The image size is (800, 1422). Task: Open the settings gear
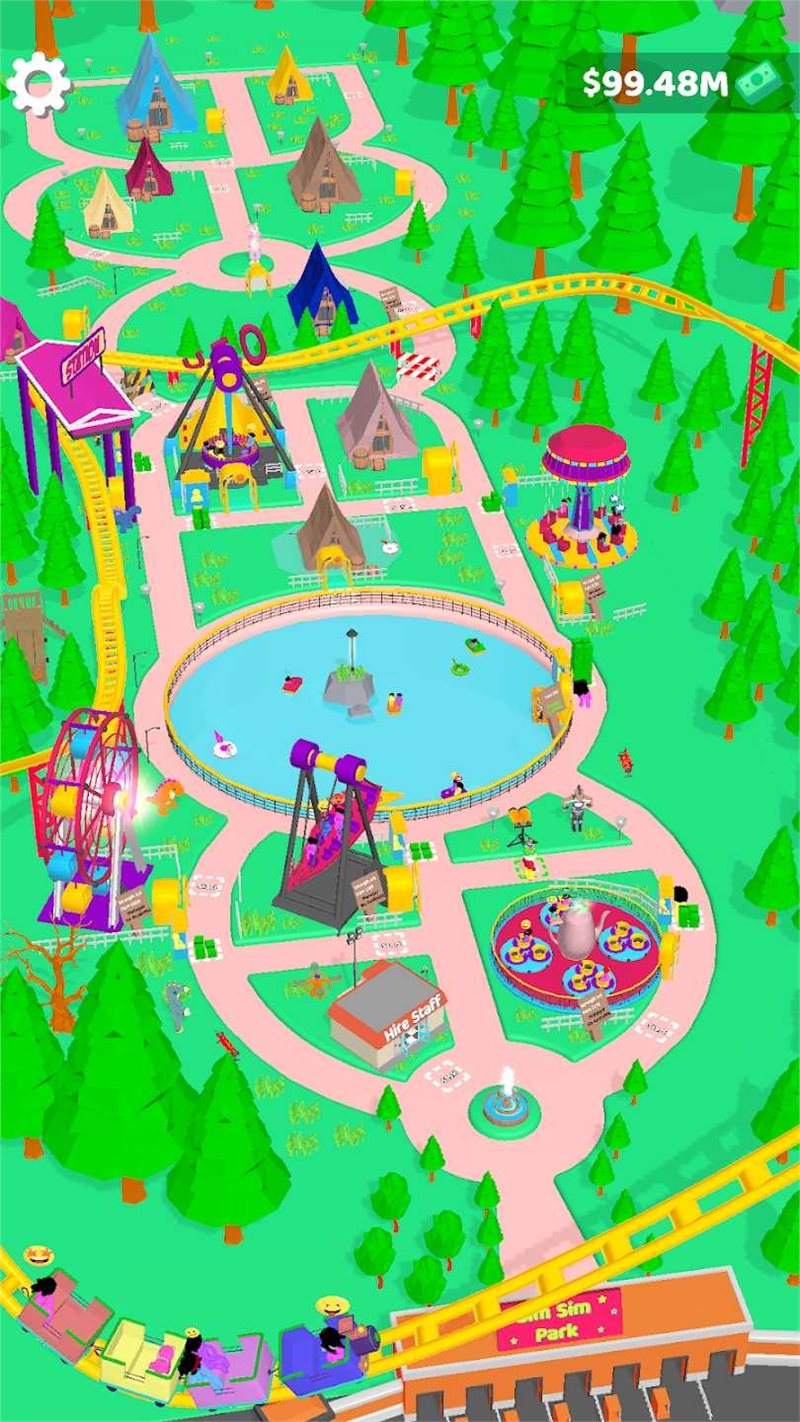(x=39, y=84)
